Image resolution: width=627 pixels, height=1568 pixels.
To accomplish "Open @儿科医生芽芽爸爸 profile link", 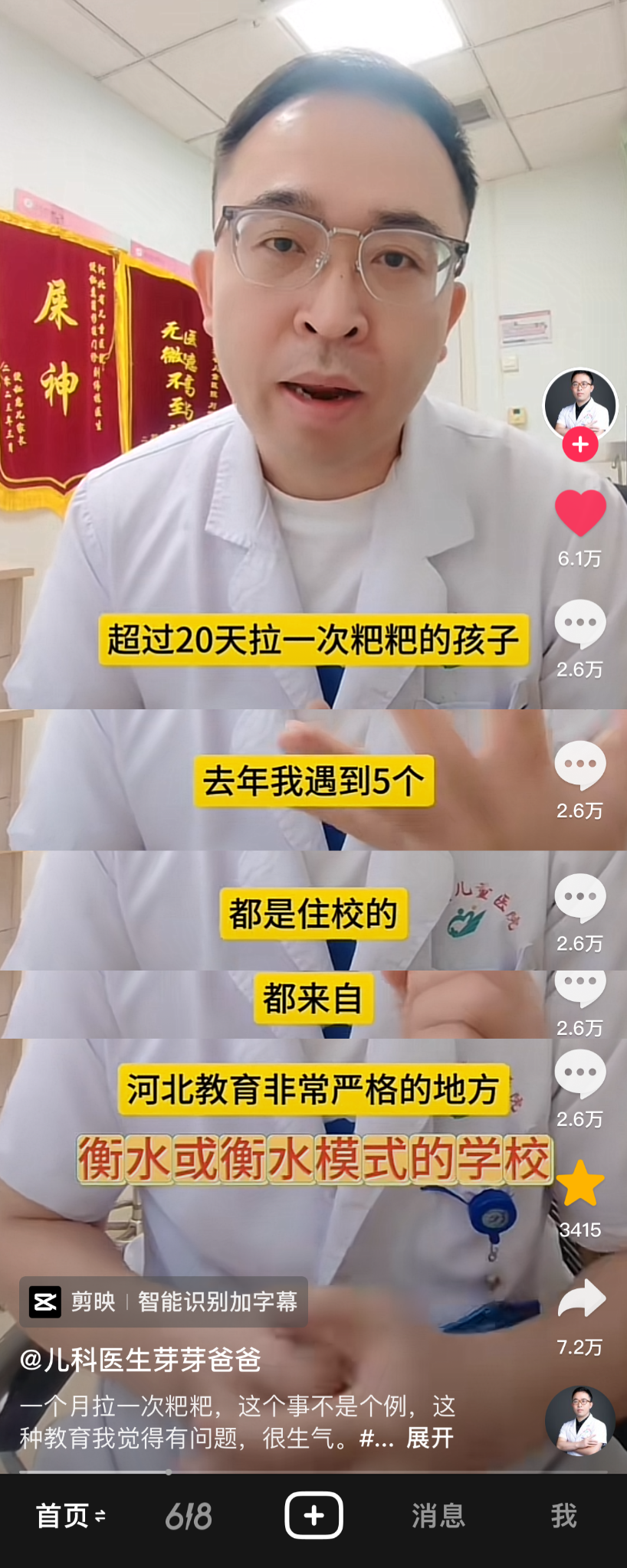I will point(140,1360).
